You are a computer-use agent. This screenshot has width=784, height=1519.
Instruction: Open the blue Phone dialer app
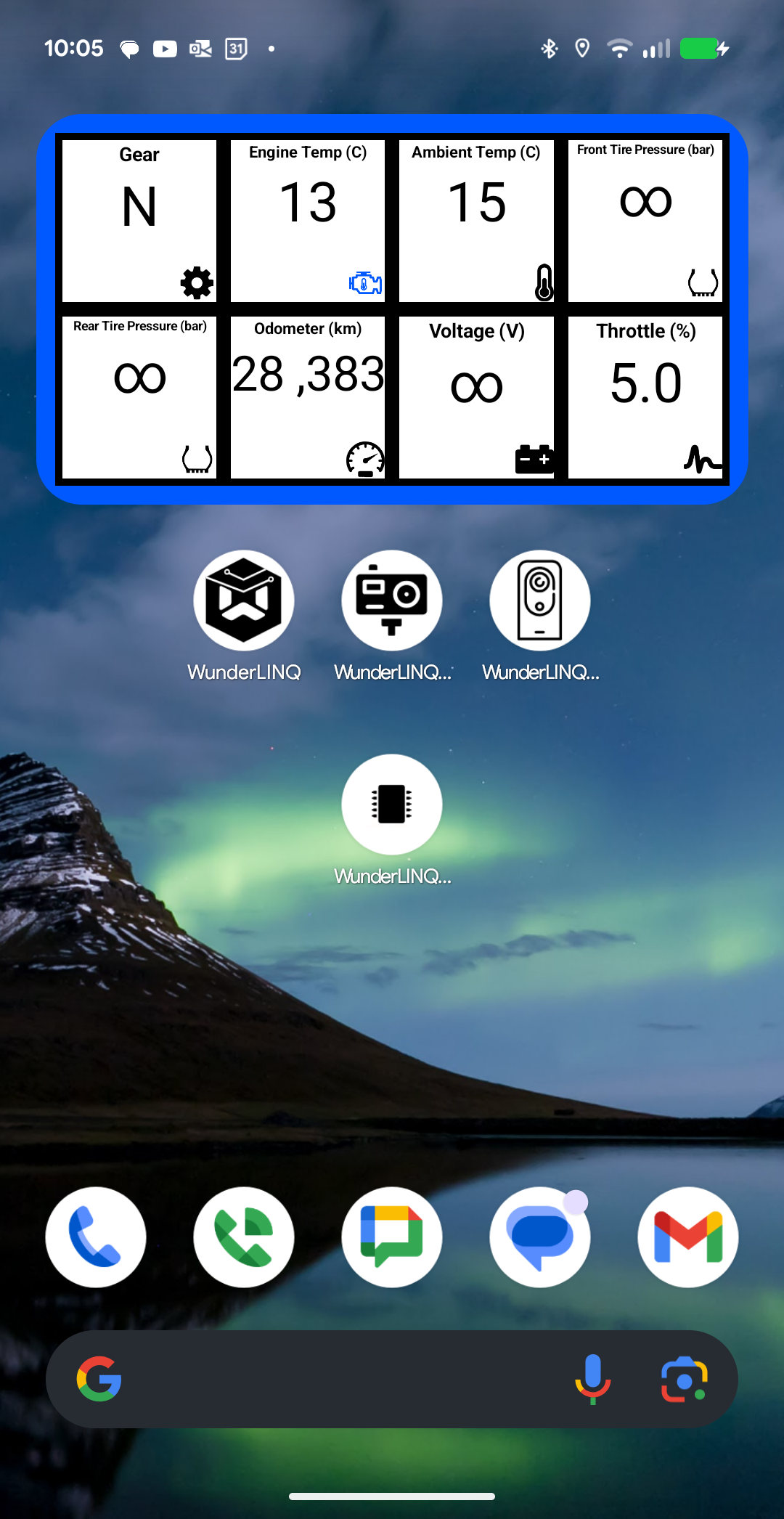pos(96,1237)
